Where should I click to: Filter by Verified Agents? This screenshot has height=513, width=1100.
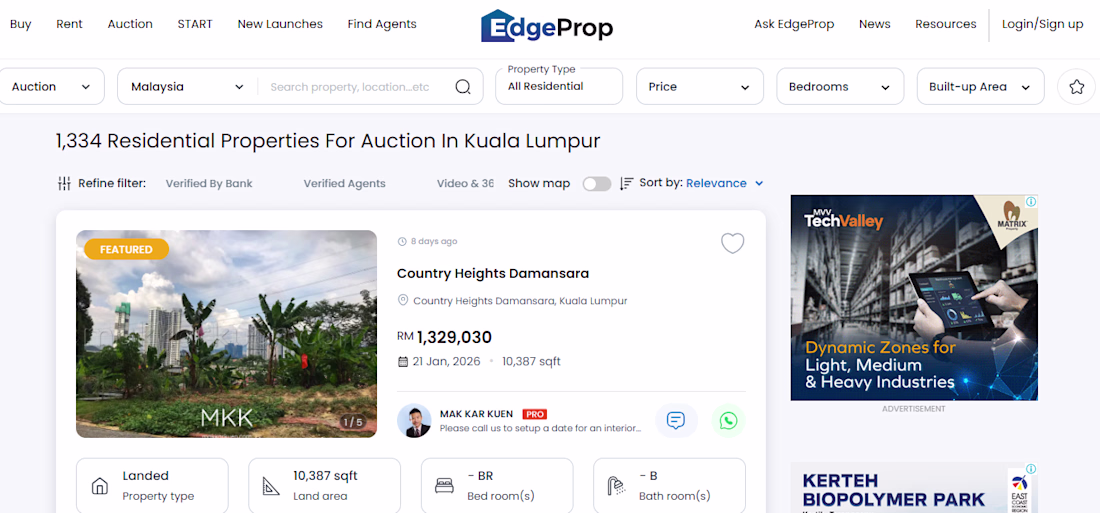344,184
